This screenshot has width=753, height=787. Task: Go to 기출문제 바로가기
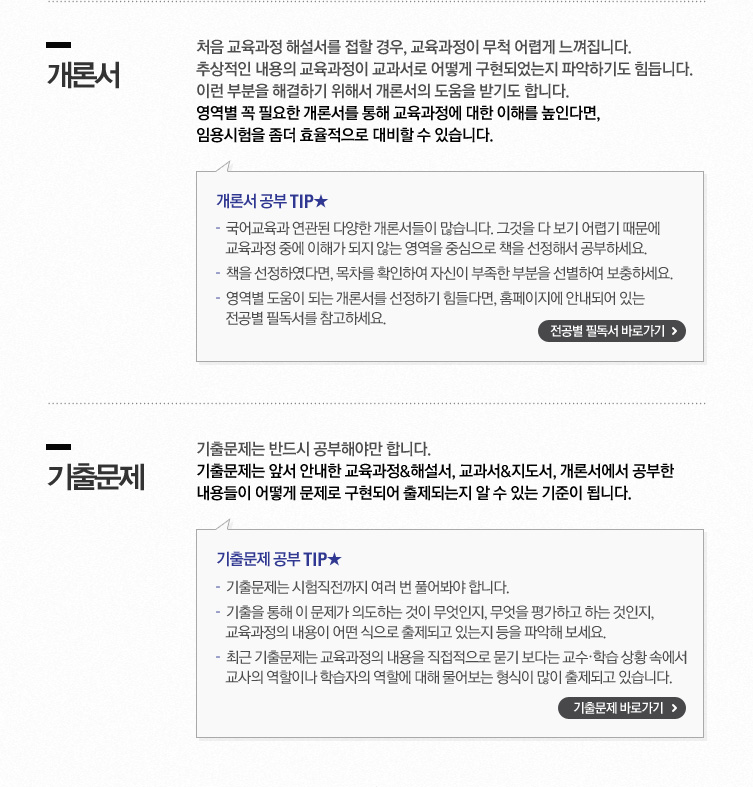pyautogui.click(x=622, y=708)
